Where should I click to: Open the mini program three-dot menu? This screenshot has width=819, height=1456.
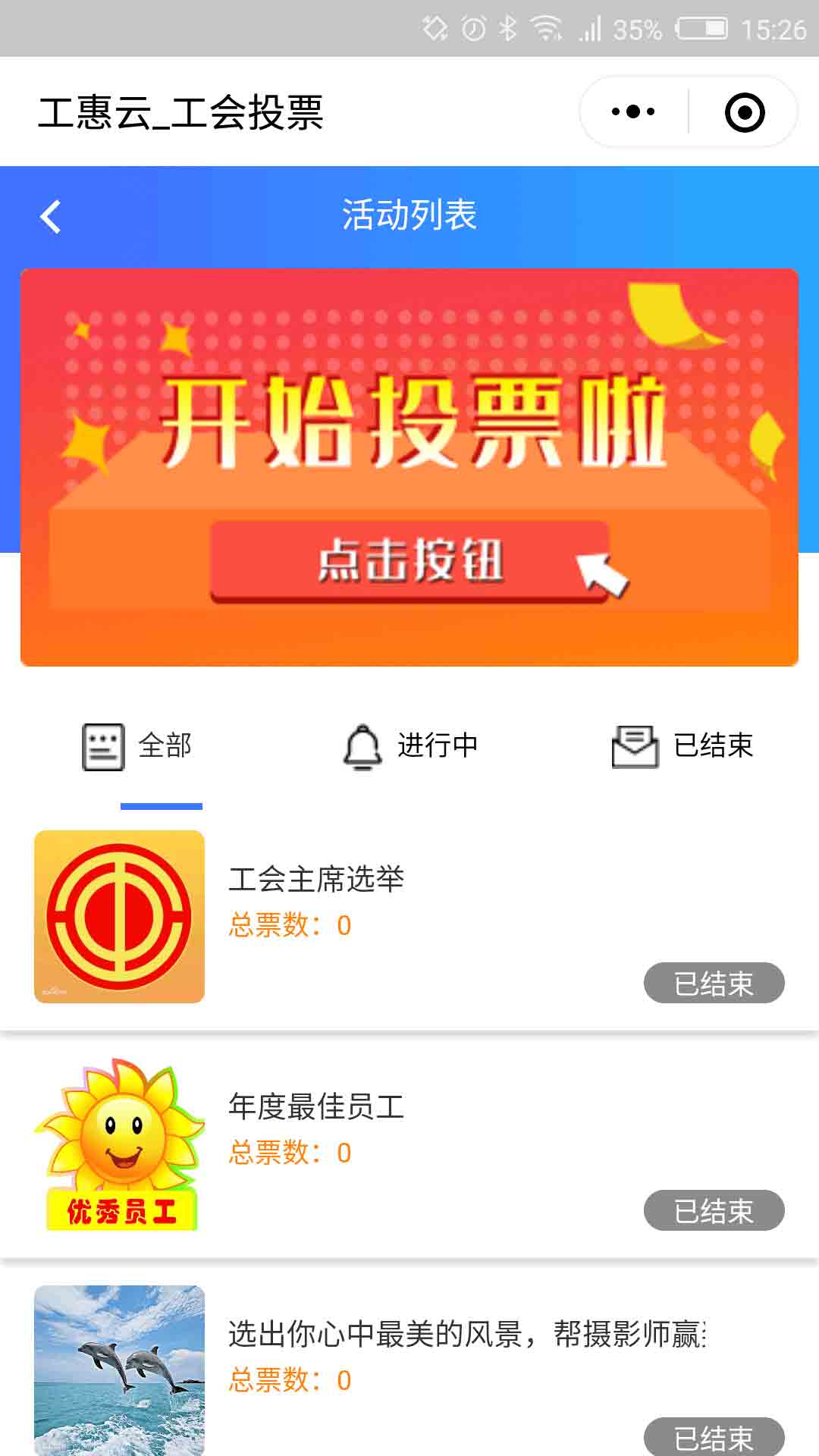point(633,112)
